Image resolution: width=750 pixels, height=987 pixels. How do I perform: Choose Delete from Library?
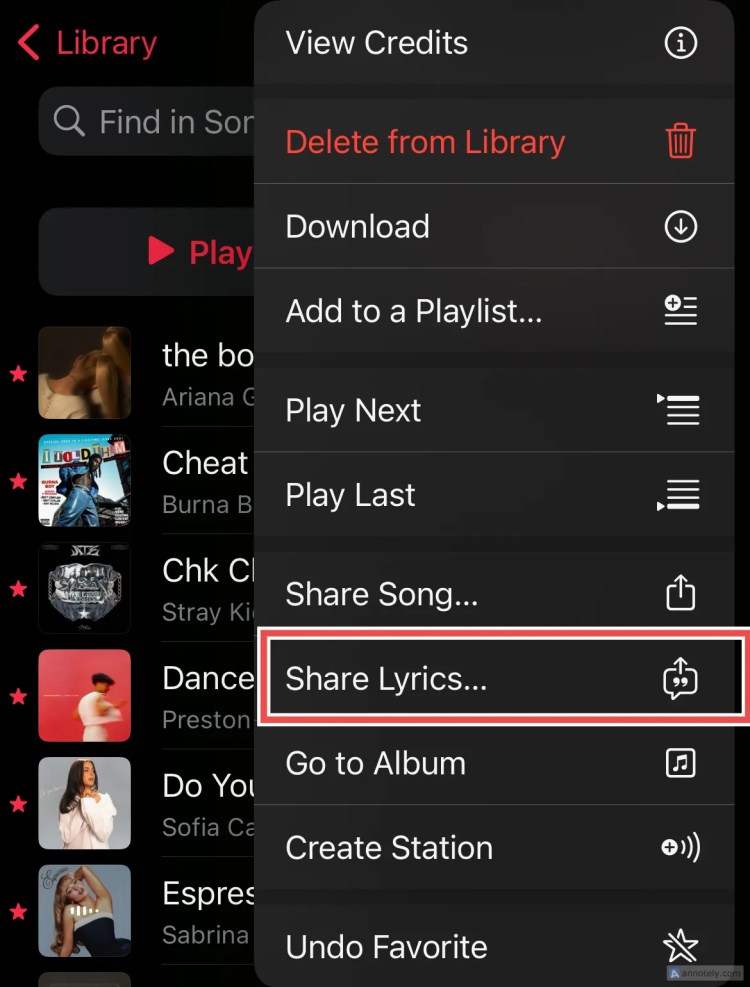click(x=492, y=142)
